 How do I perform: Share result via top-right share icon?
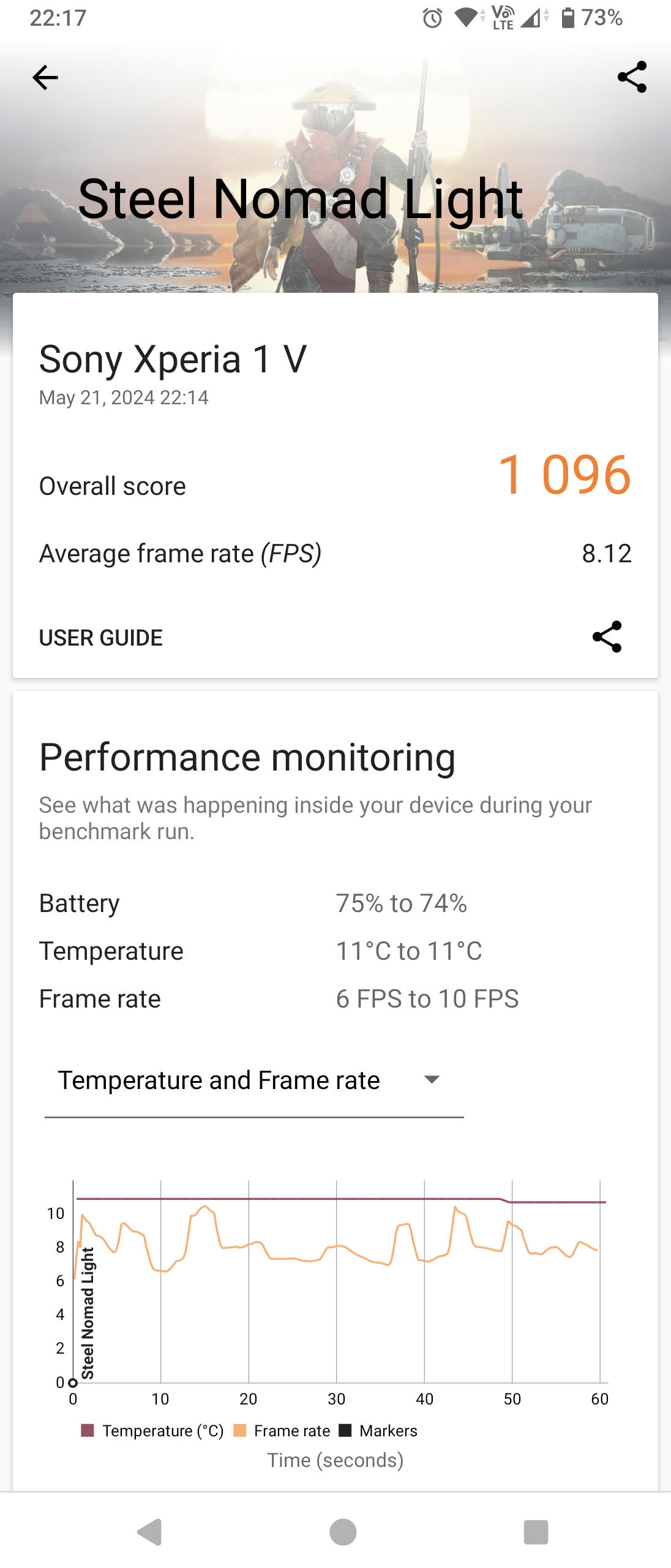coord(632,77)
